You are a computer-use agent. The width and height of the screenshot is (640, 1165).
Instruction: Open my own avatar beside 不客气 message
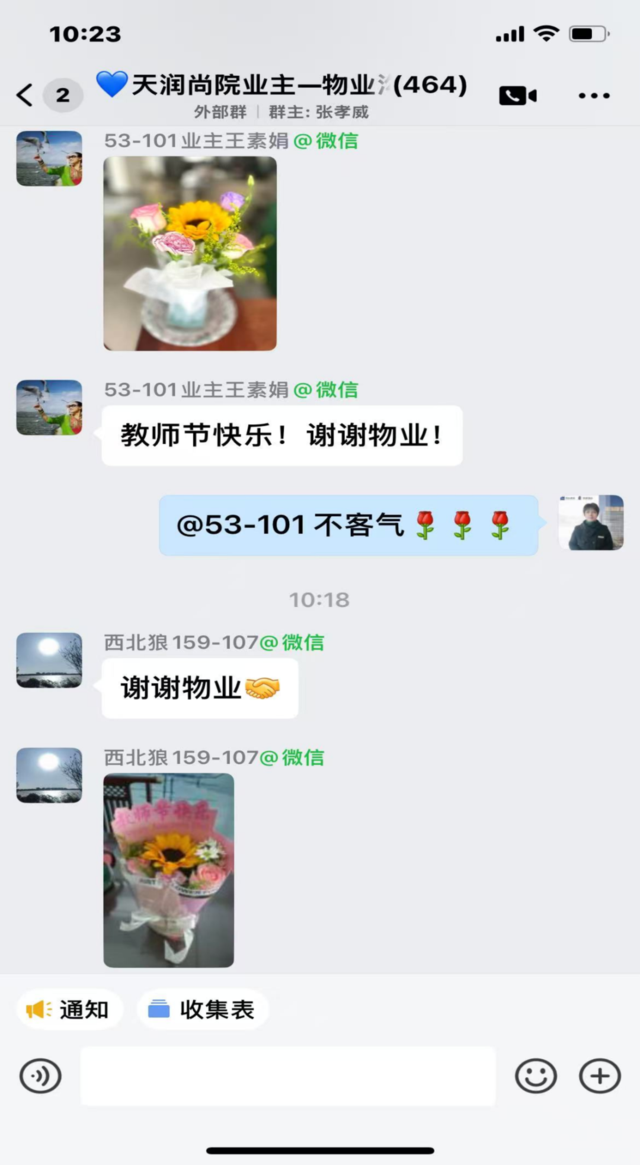tap(591, 523)
